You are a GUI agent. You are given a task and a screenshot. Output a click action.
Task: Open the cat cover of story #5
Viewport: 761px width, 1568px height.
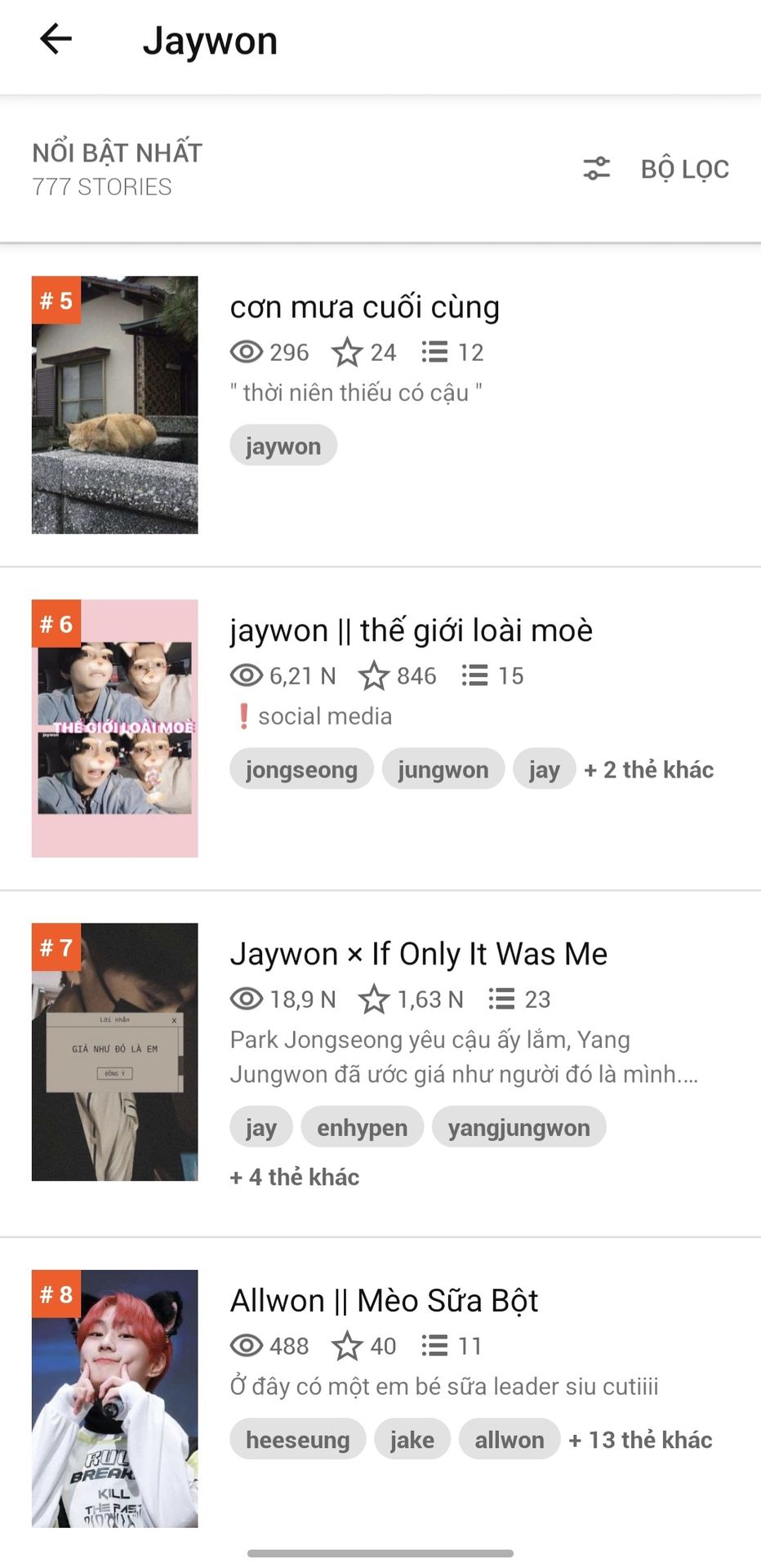114,405
